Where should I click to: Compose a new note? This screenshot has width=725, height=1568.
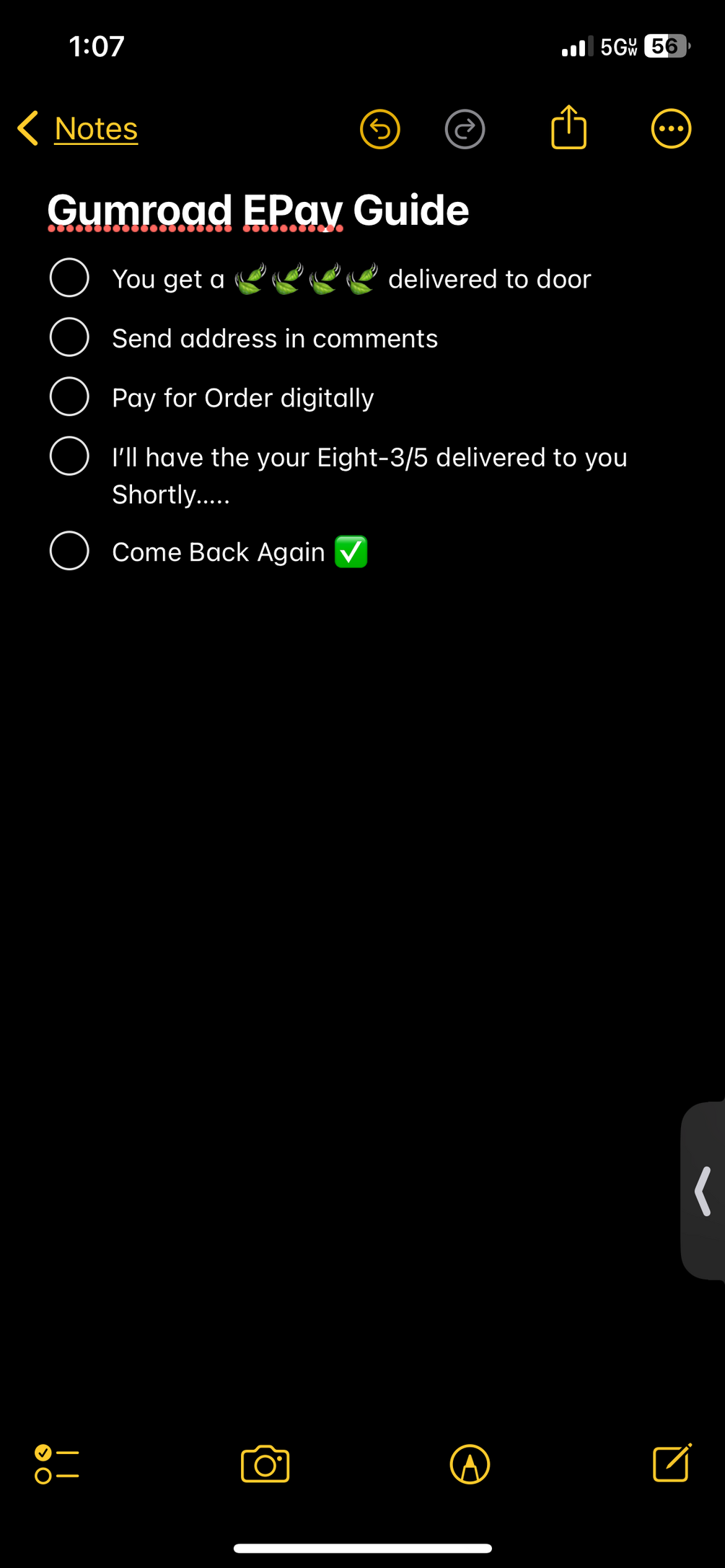point(672,1463)
